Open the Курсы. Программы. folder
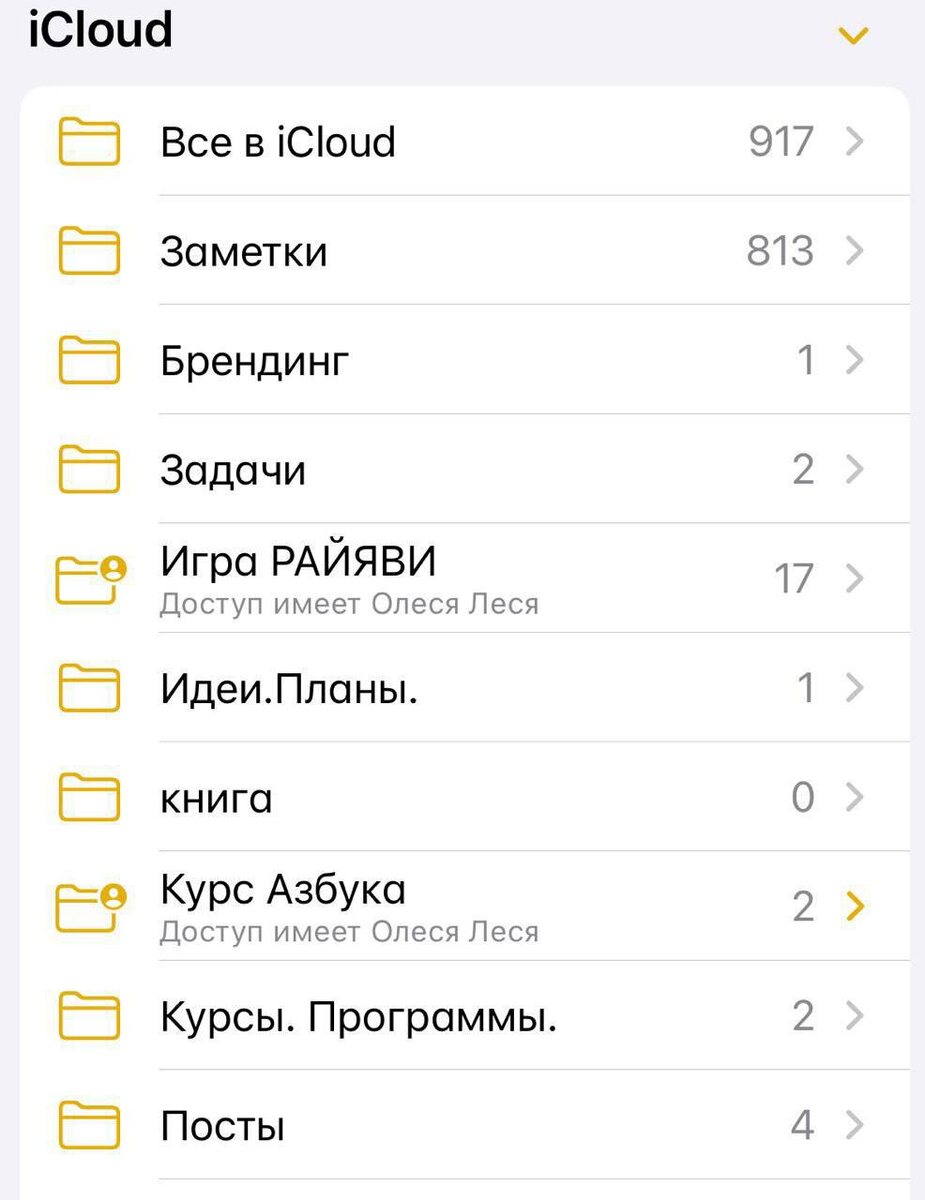 tap(358, 1016)
